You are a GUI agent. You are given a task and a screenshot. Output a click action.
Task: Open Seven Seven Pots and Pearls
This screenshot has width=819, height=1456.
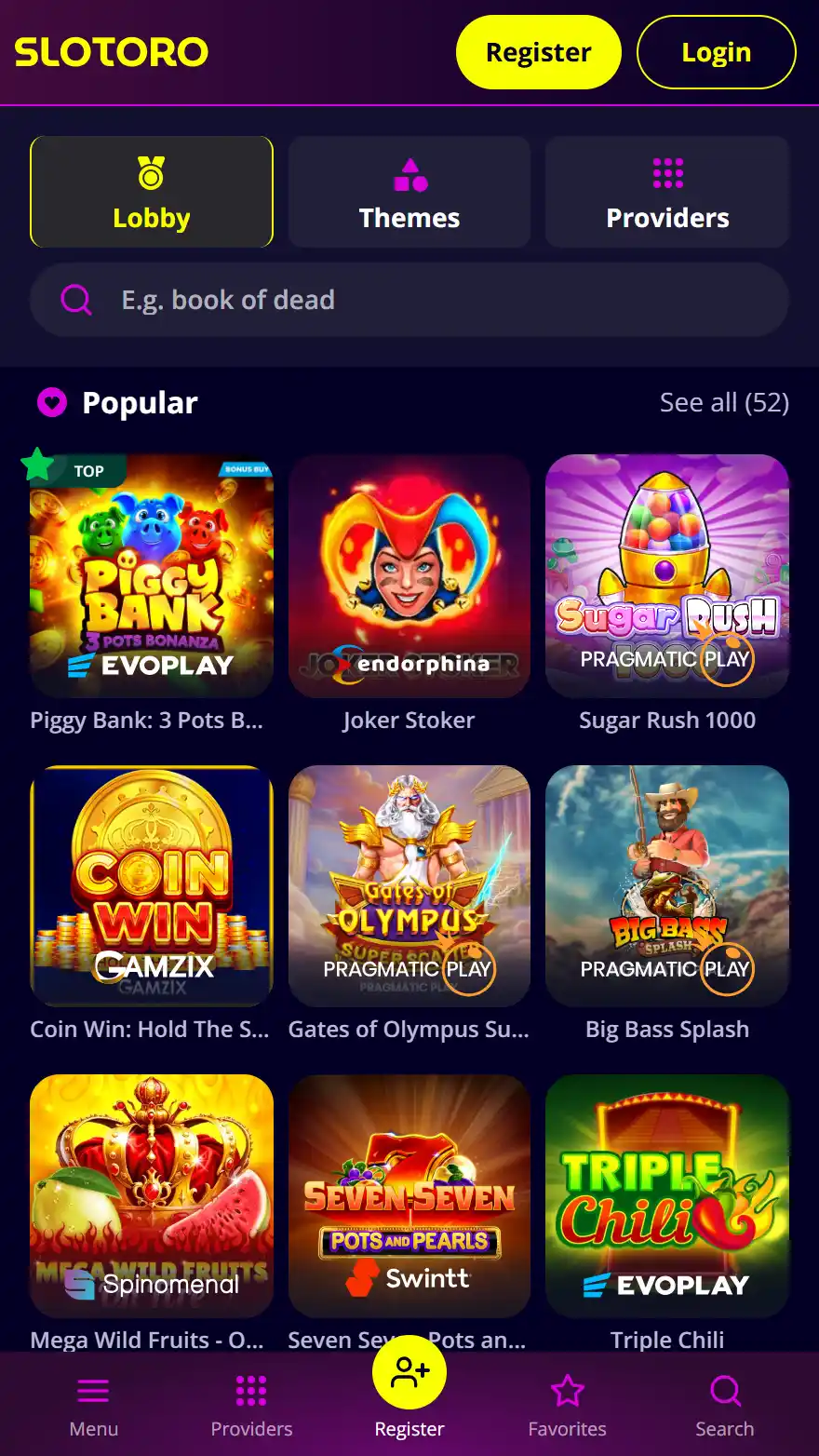(409, 1195)
